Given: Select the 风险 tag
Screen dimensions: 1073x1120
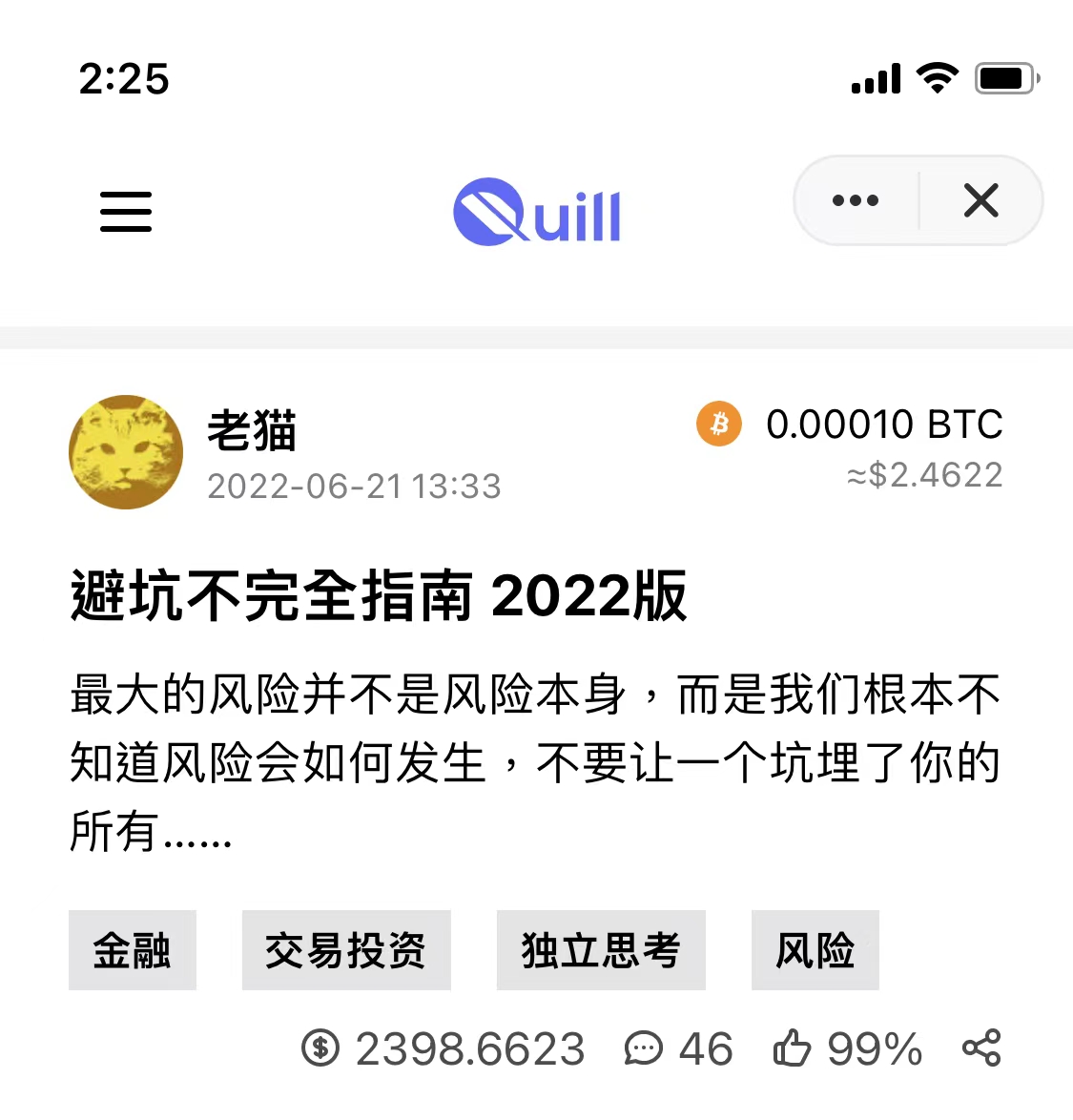Looking at the screenshot, I should pos(815,950).
